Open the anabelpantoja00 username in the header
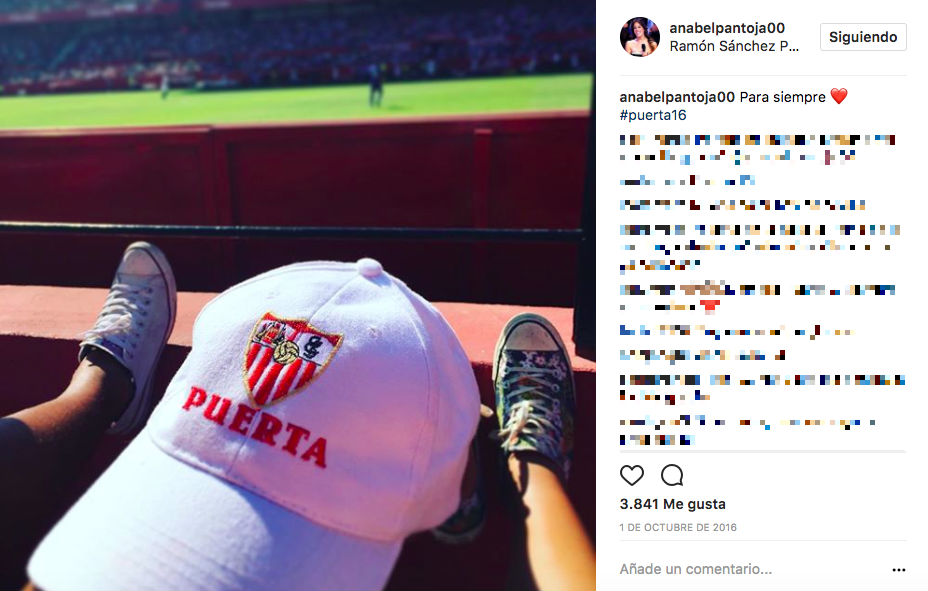This screenshot has height=591, width=928. click(727, 28)
